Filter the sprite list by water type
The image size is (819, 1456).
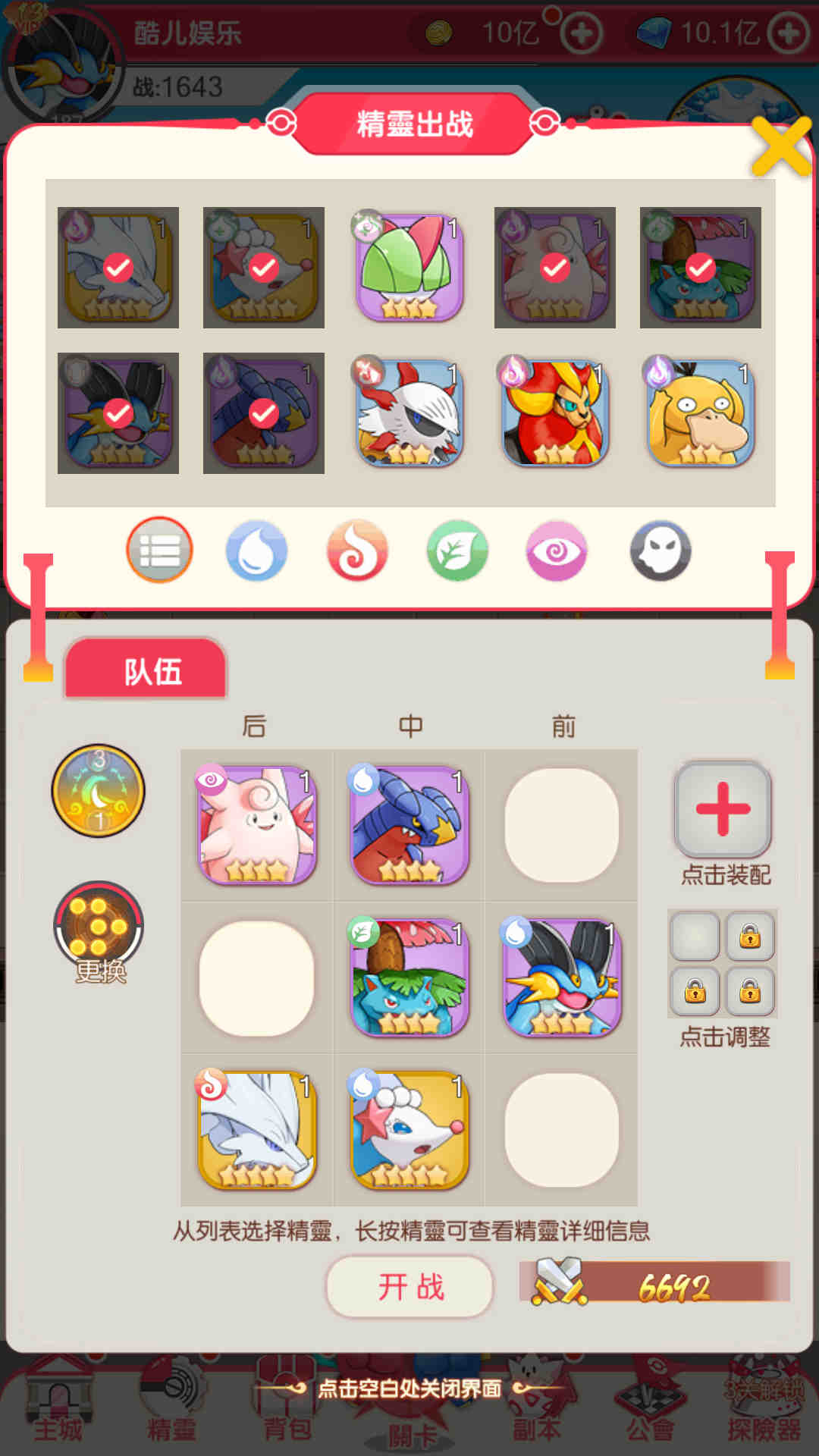click(x=256, y=551)
